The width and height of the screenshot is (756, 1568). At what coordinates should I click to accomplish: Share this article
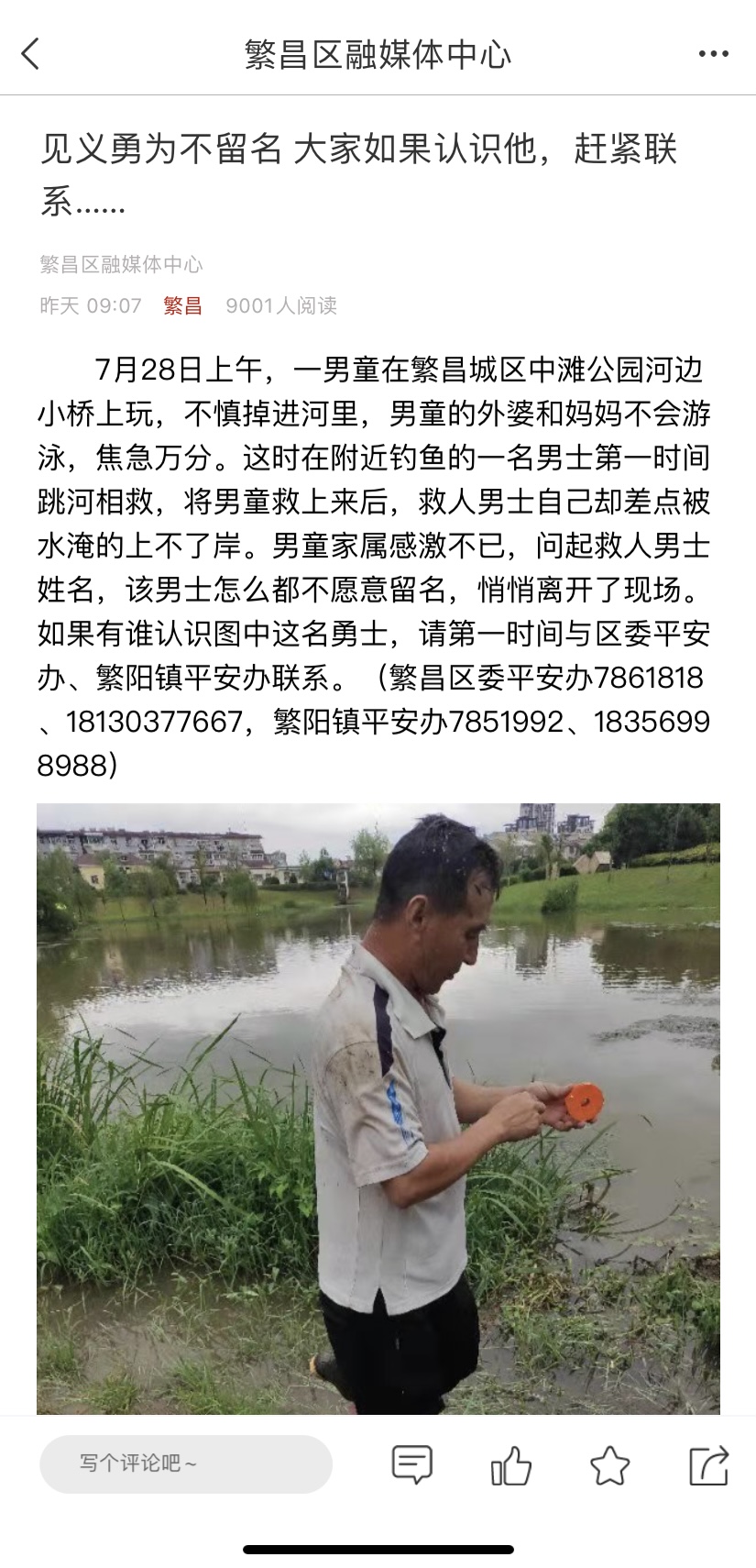[708, 1464]
